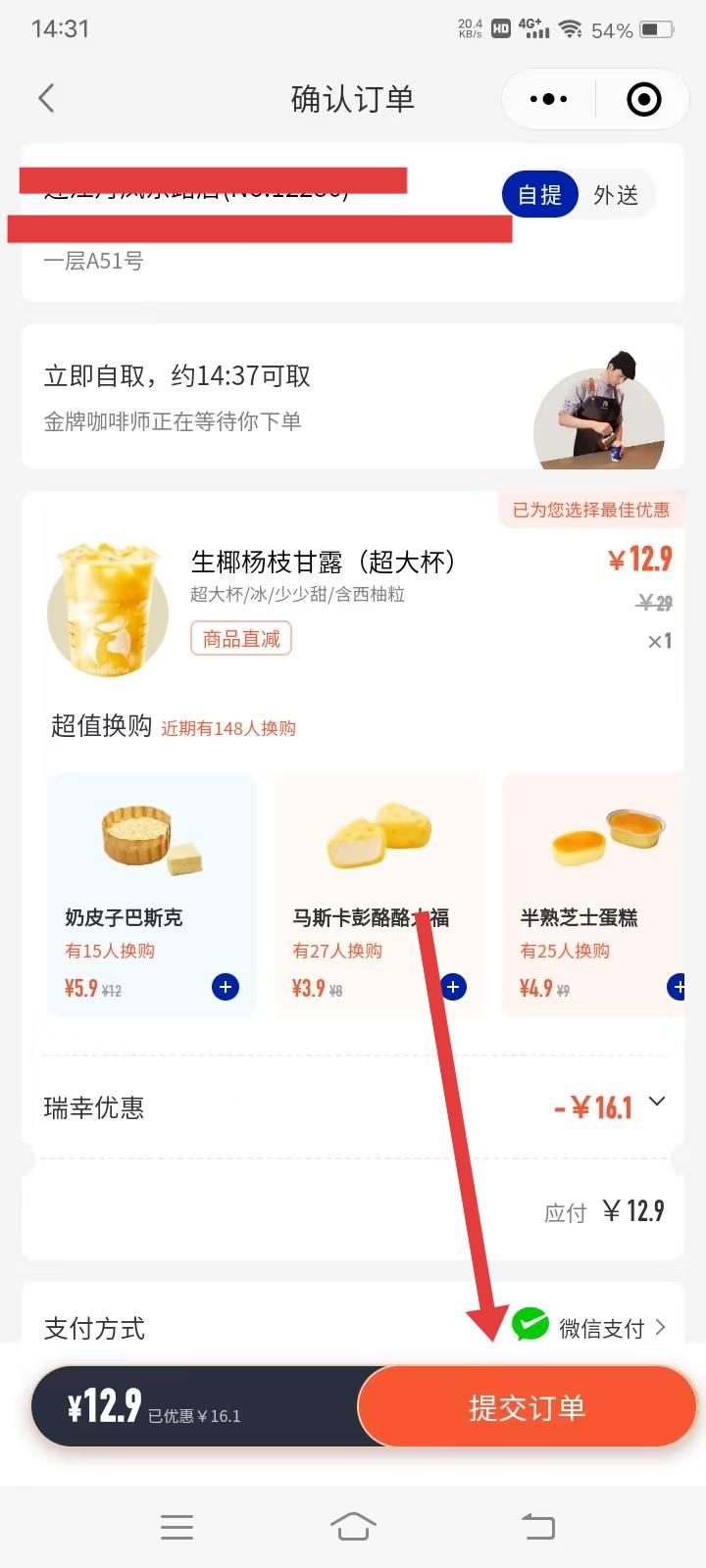Add 马斯卡彭酪酪大福 to the order
The width and height of the screenshot is (706, 1568).
(x=453, y=987)
